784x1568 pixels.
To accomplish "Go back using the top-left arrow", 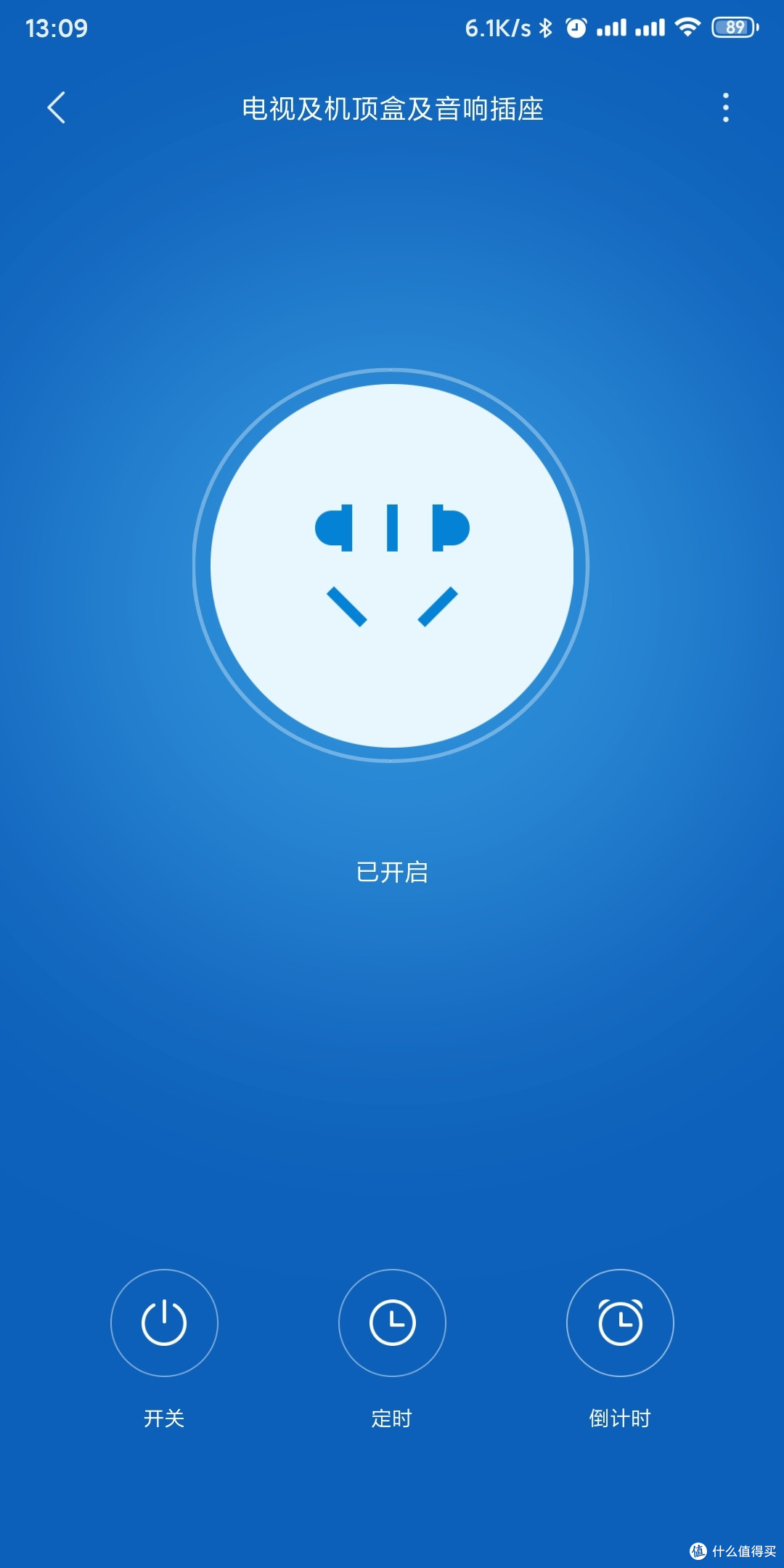I will point(57,108).
